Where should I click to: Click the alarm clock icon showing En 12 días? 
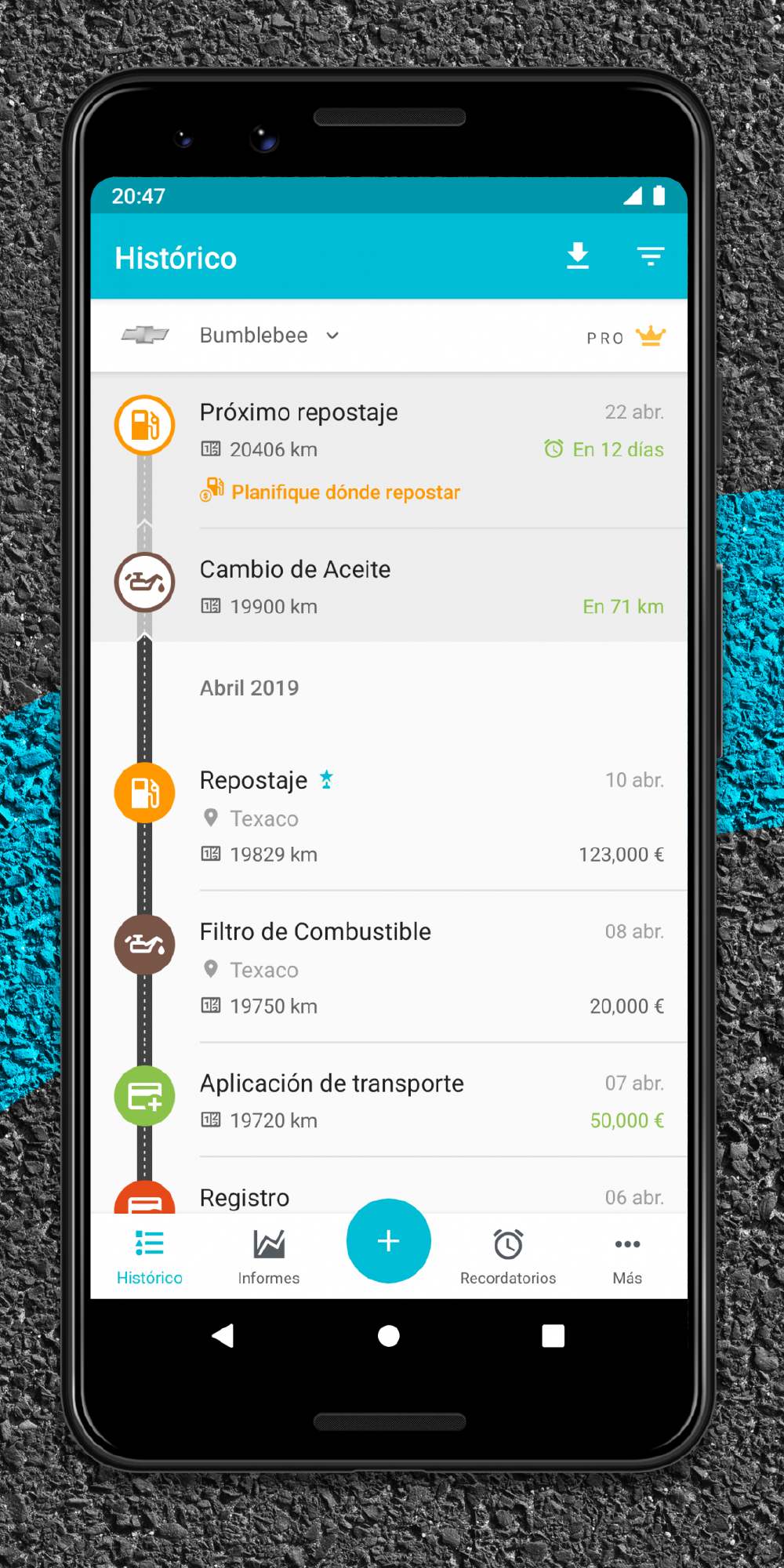554,449
